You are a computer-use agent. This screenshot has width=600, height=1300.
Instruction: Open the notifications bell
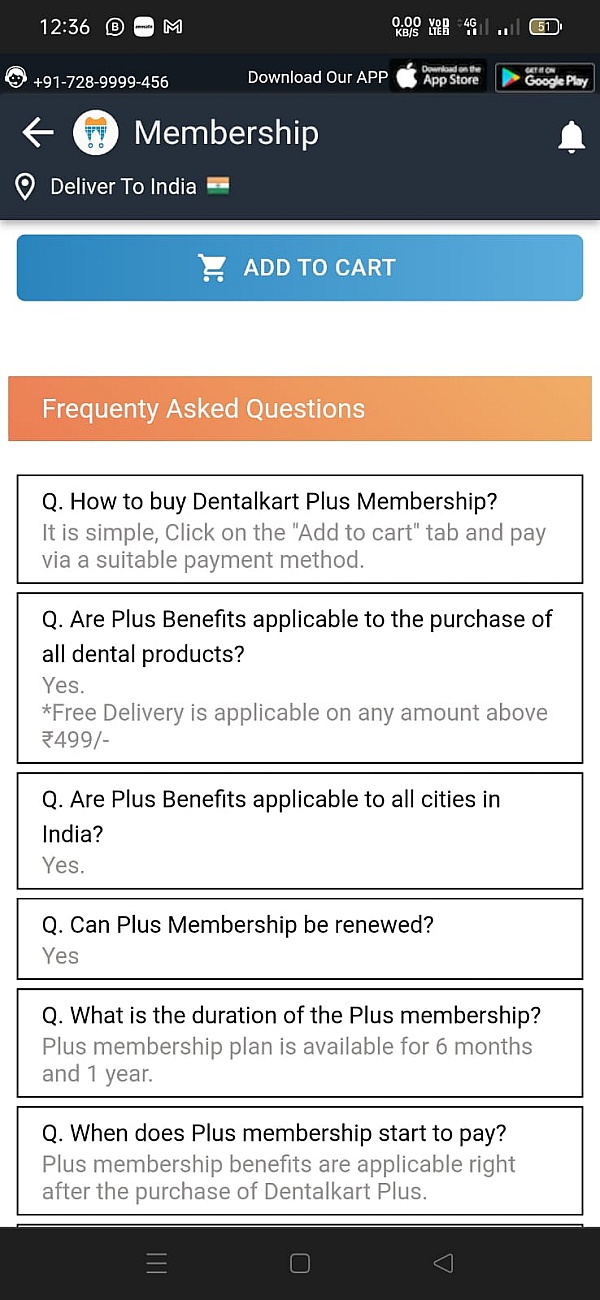(x=571, y=137)
